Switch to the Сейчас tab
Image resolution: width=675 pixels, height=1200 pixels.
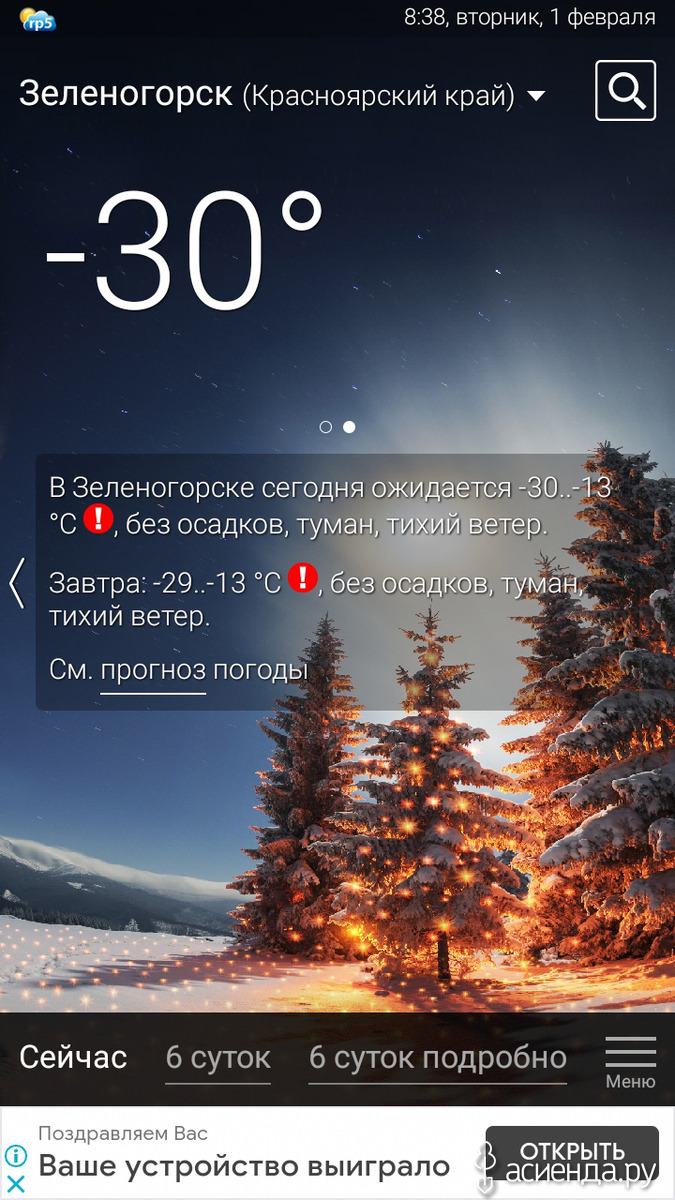pos(73,1057)
